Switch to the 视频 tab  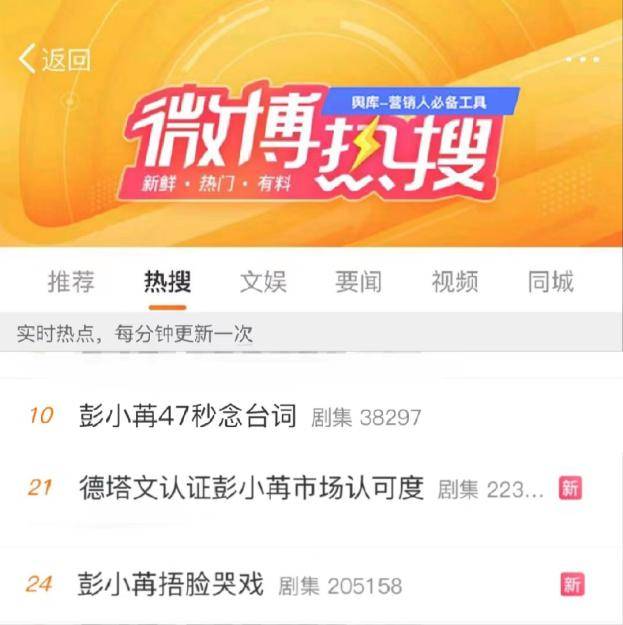(x=455, y=282)
